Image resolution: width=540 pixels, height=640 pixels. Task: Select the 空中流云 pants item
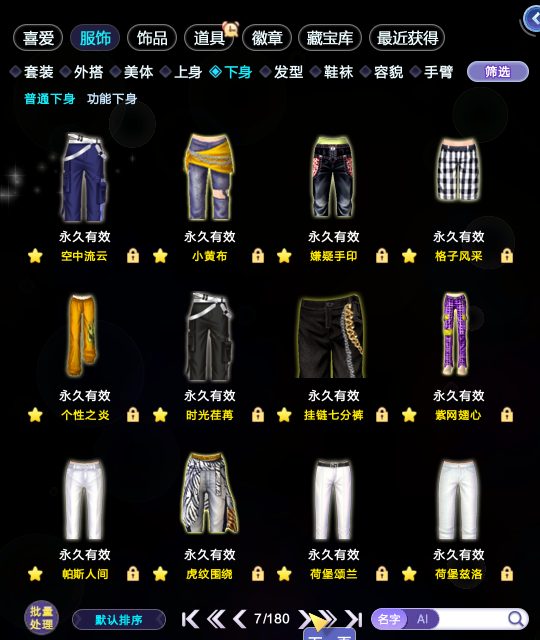(x=84, y=177)
